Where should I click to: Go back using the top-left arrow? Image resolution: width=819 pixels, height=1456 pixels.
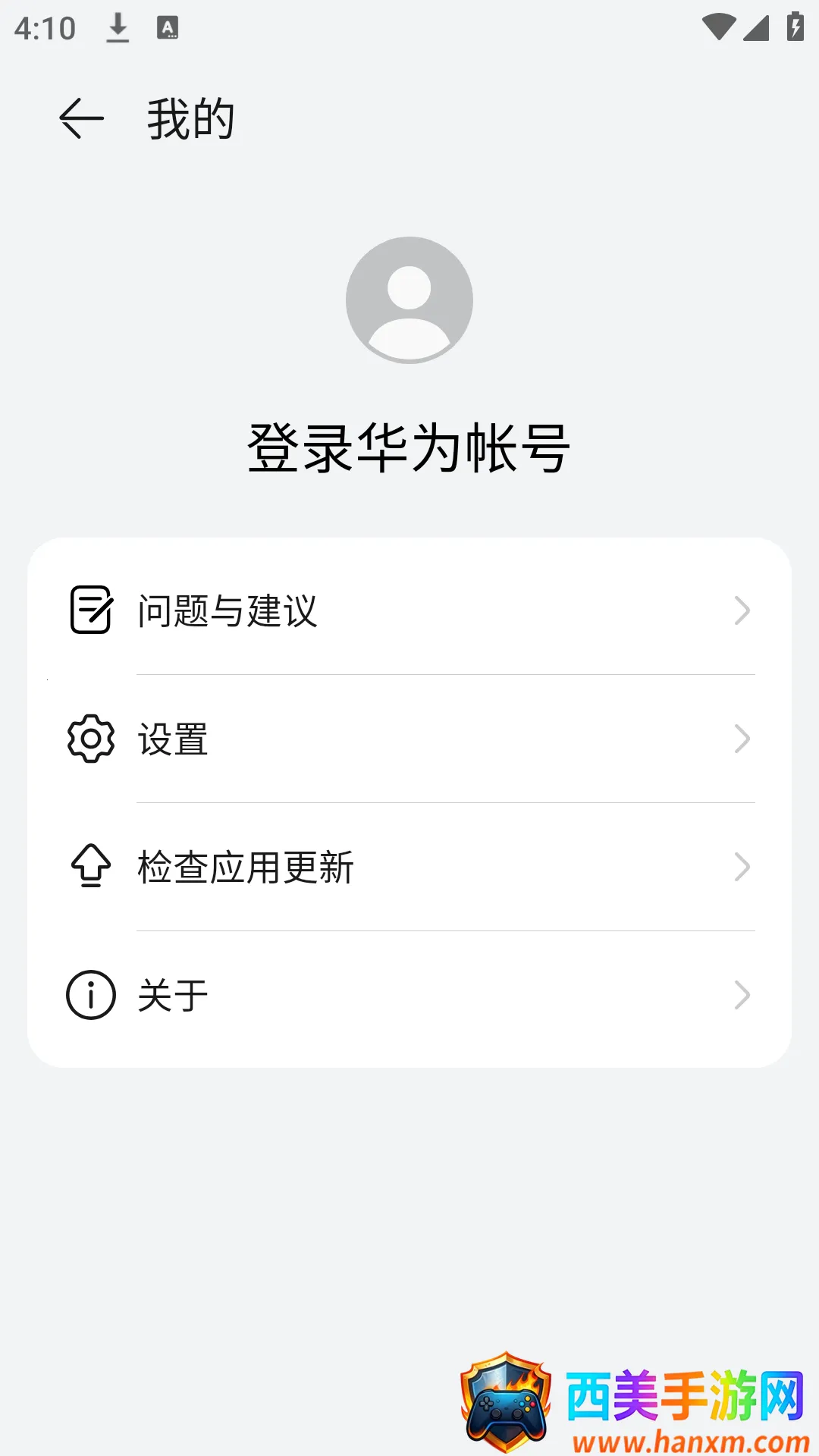click(x=81, y=119)
